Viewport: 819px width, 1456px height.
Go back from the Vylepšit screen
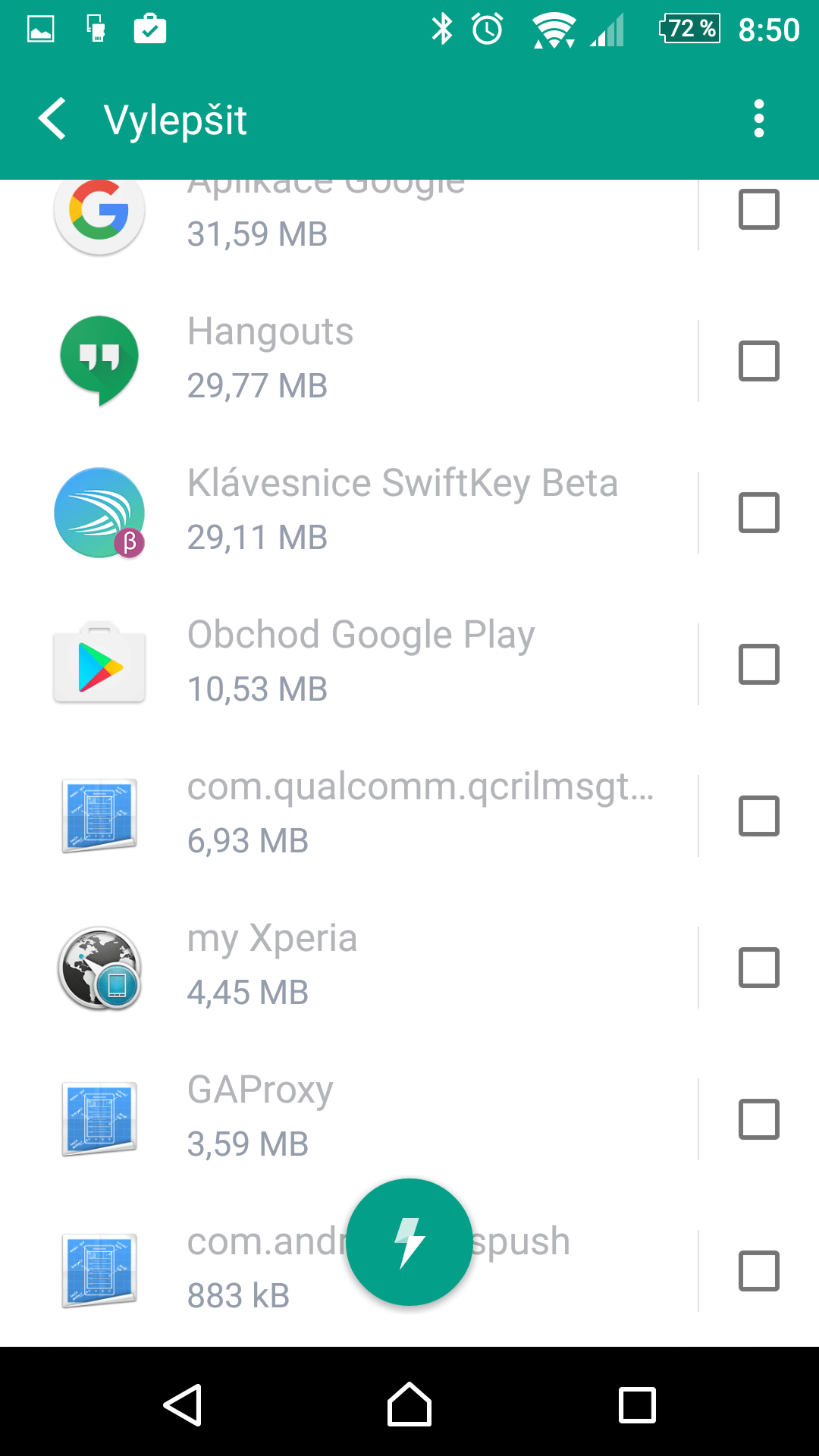coord(52,119)
